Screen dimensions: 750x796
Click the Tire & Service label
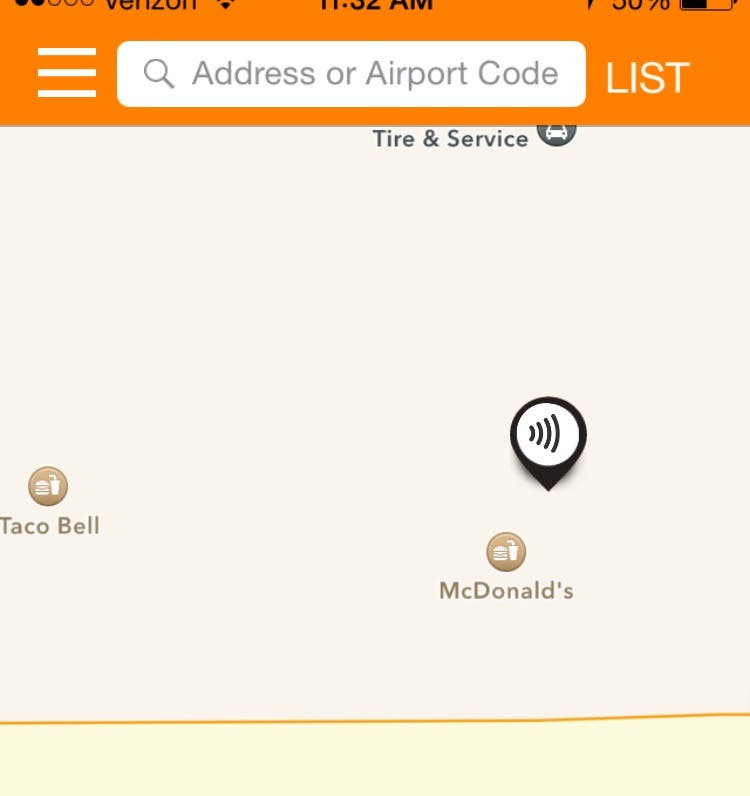[449, 139]
